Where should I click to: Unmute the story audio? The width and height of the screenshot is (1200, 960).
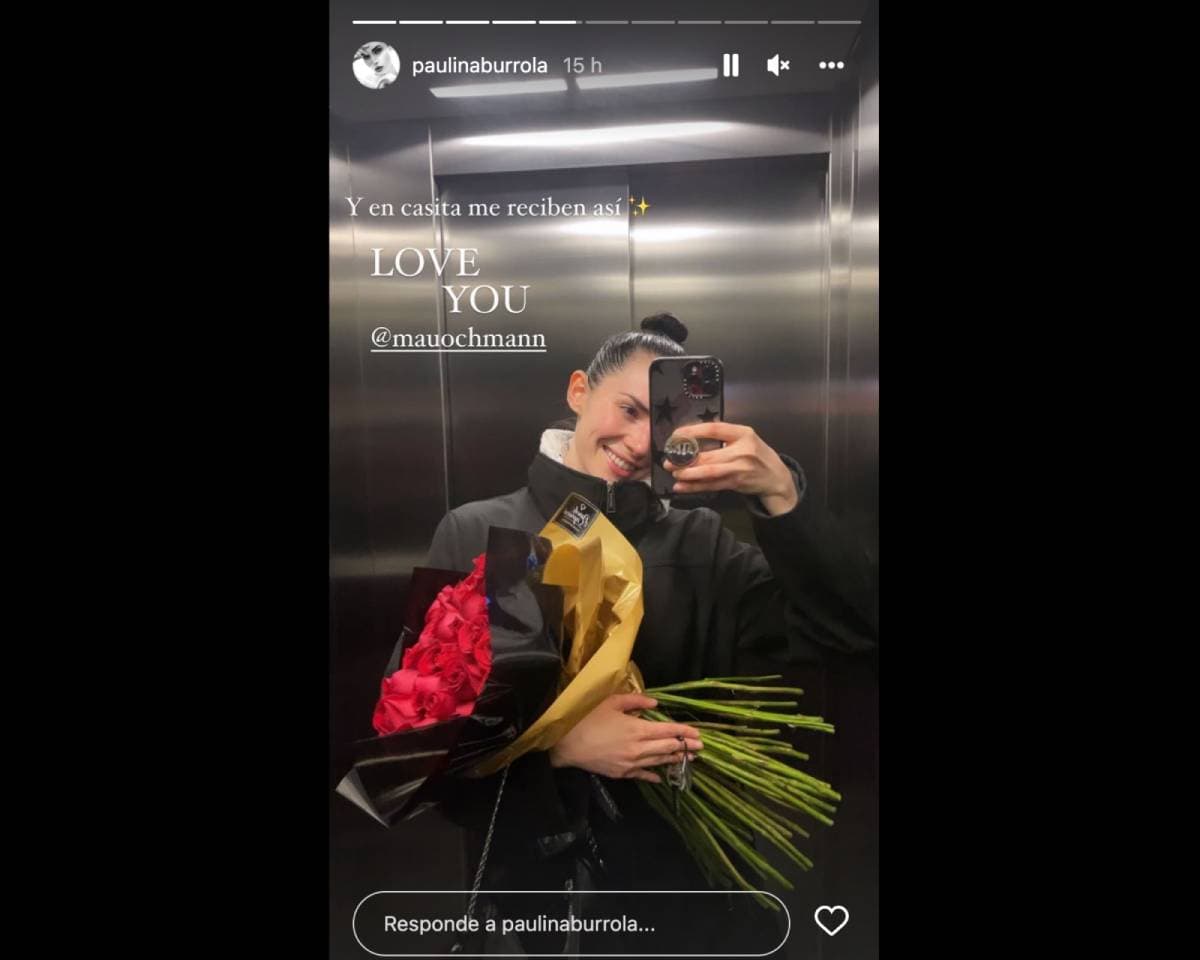[x=778, y=66]
